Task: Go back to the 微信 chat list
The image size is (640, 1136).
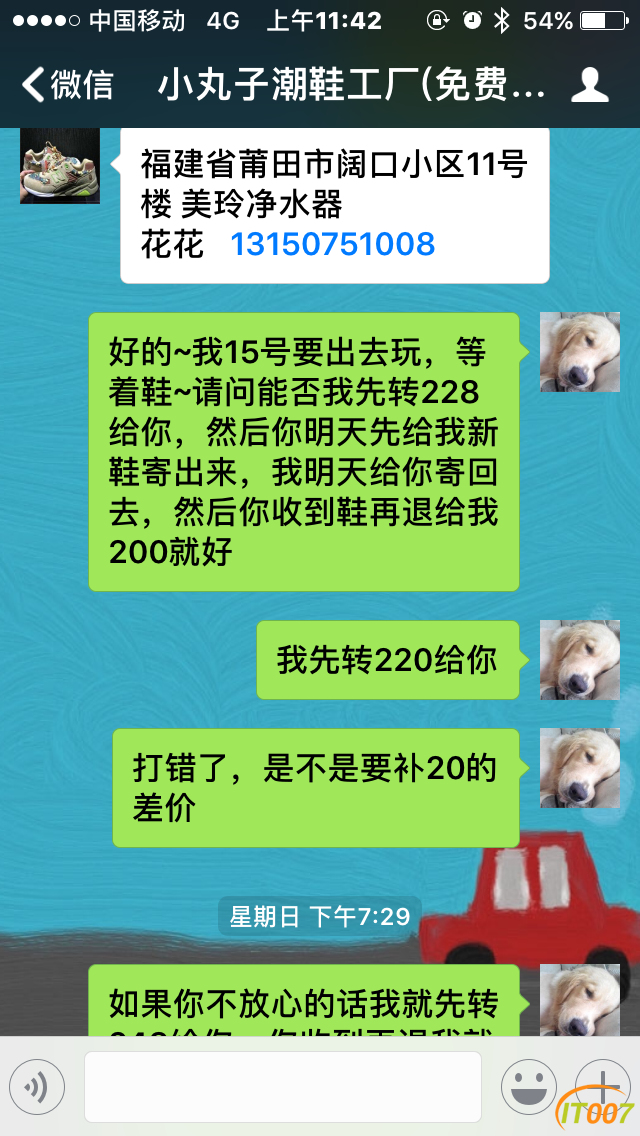Action: (66, 84)
